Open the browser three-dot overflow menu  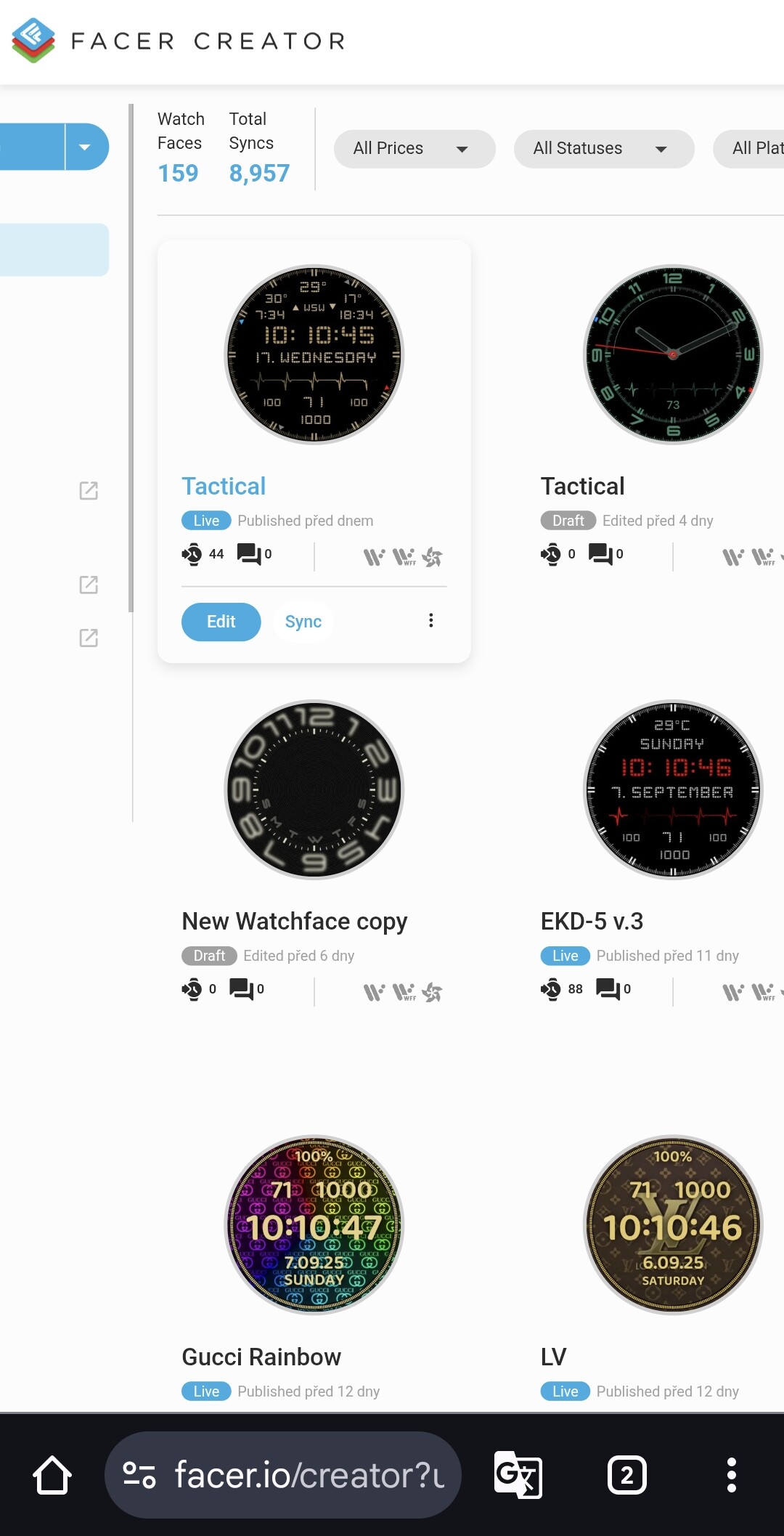[732, 1475]
